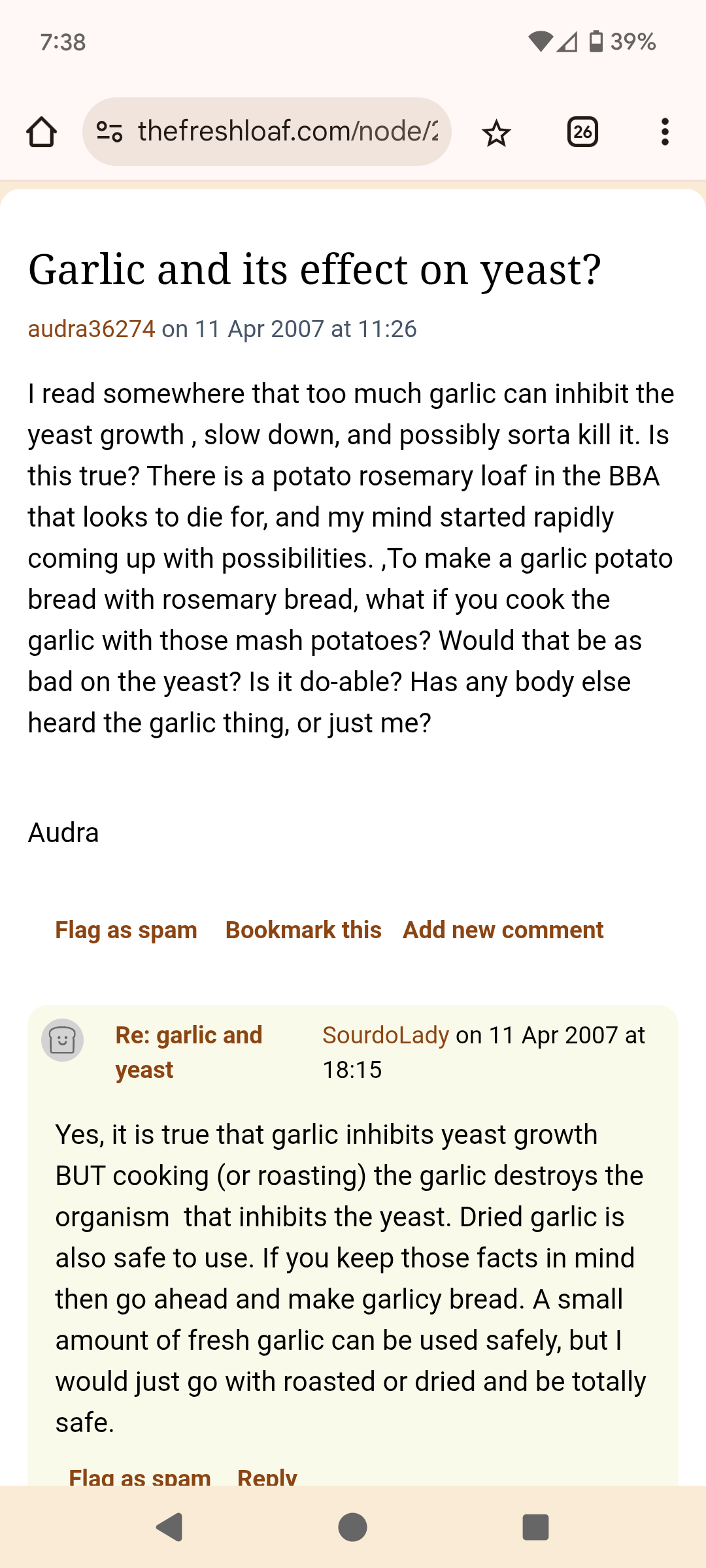
Task: Tap the thefreshloaf.com address bar
Action: pos(288,132)
